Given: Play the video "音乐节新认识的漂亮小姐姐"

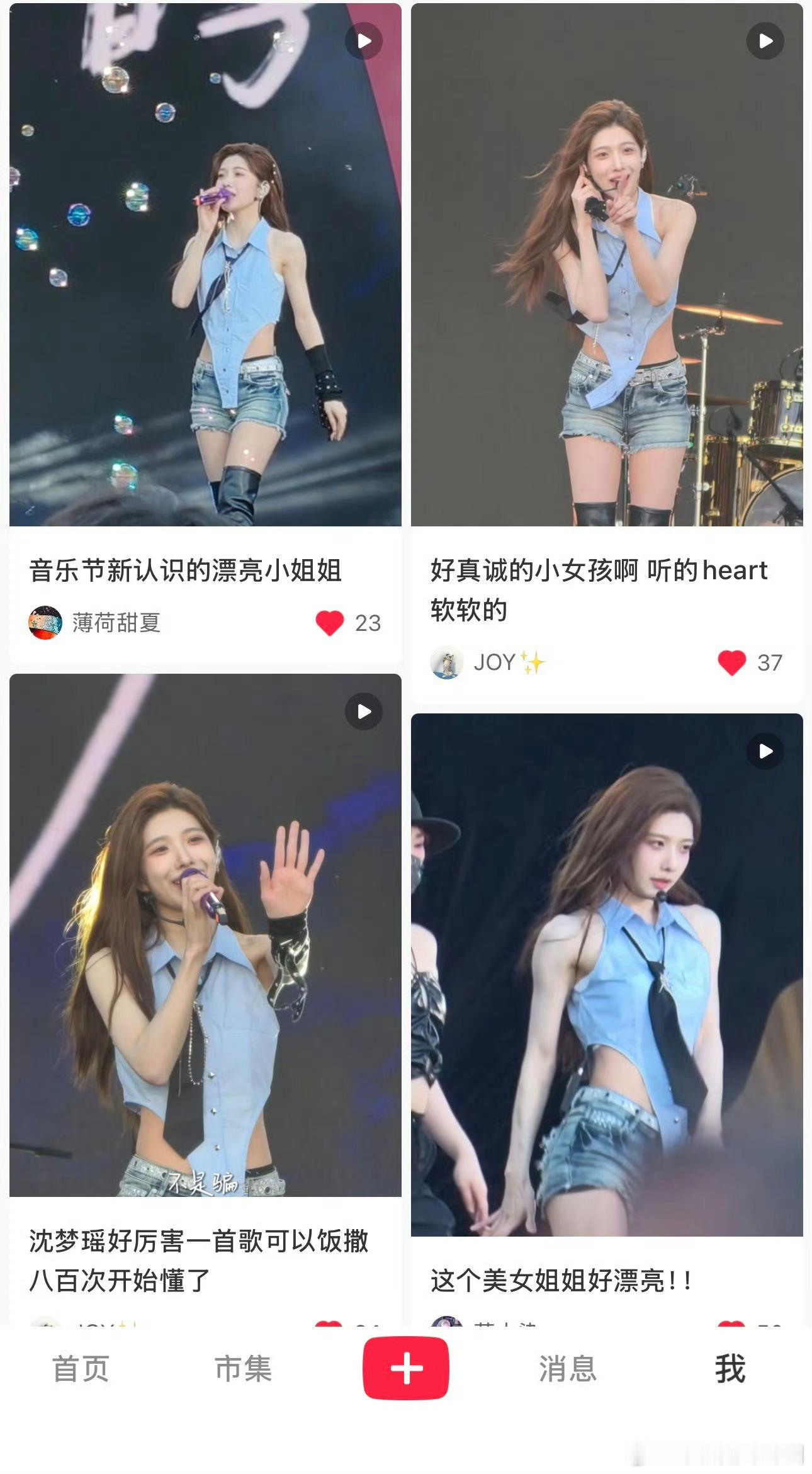Looking at the screenshot, I should pyautogui.click(x=364, y=41).
